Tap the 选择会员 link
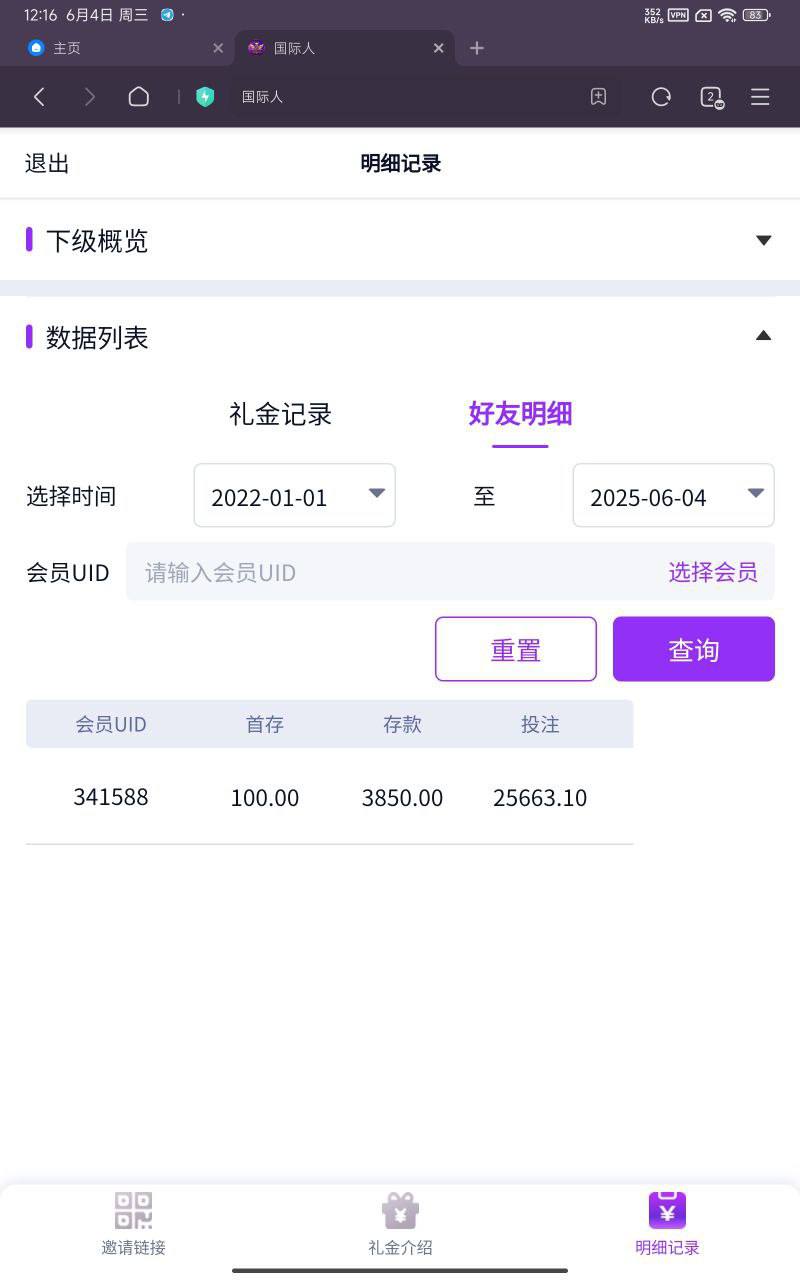Screen dimensions: 800x1280 713,572
